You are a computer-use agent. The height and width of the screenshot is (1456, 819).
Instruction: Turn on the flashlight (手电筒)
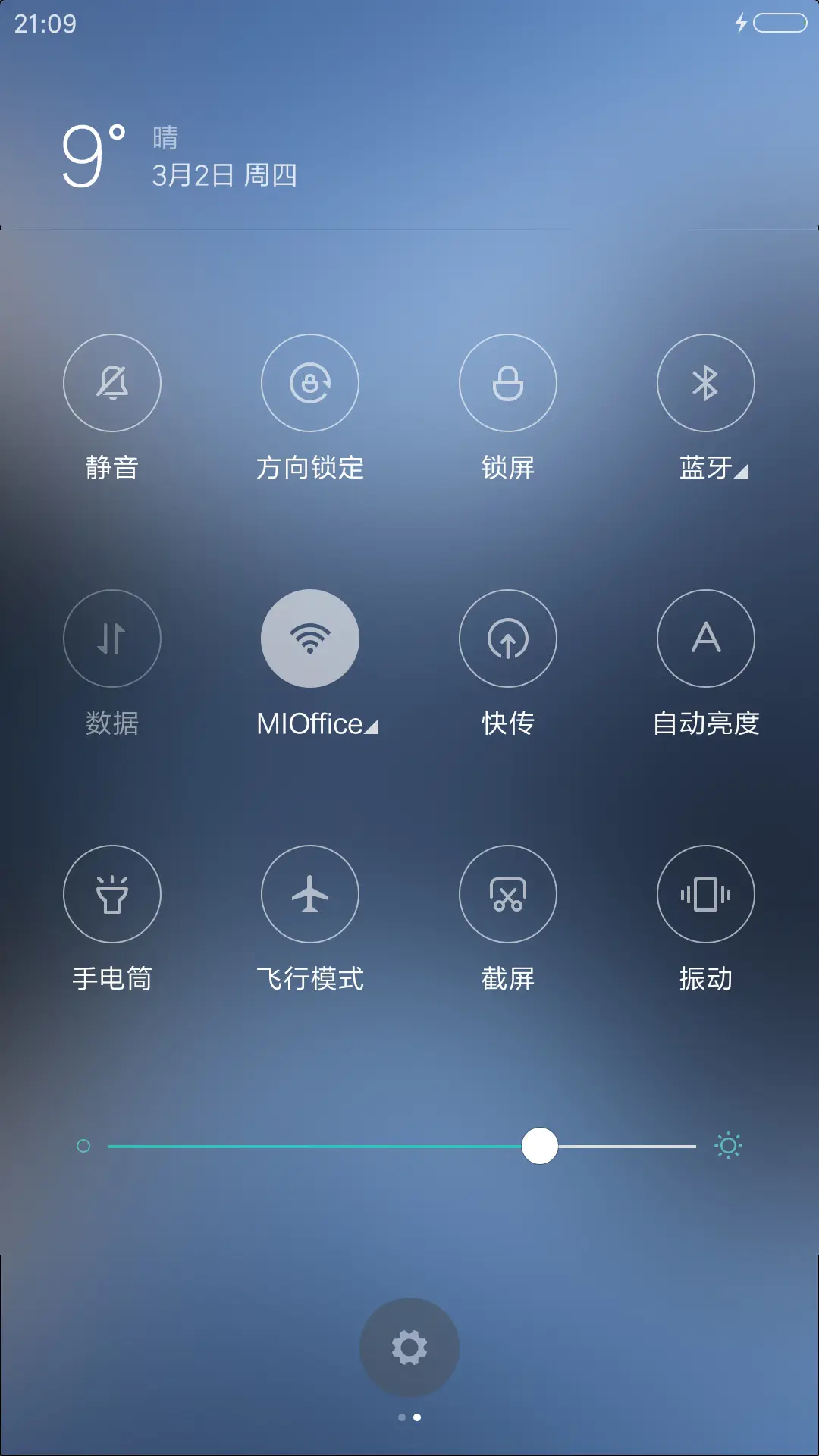tap(112, 895)
